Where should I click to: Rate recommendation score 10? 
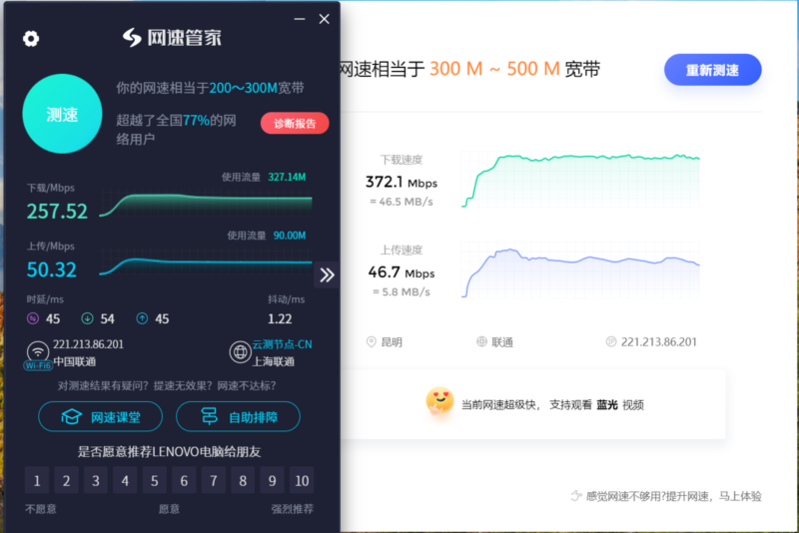(x=301, y=481)
